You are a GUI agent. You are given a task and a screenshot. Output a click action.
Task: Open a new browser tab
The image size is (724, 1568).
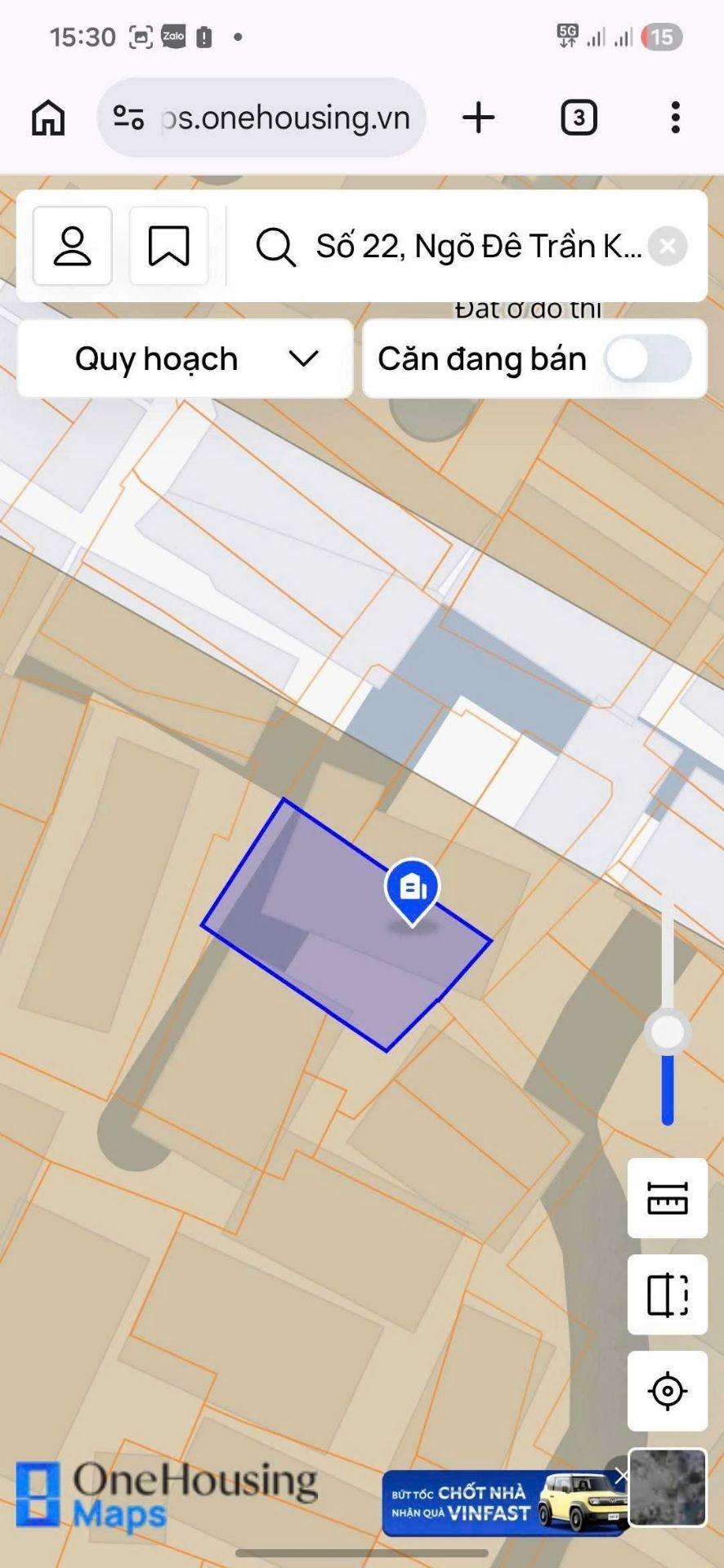479,118
